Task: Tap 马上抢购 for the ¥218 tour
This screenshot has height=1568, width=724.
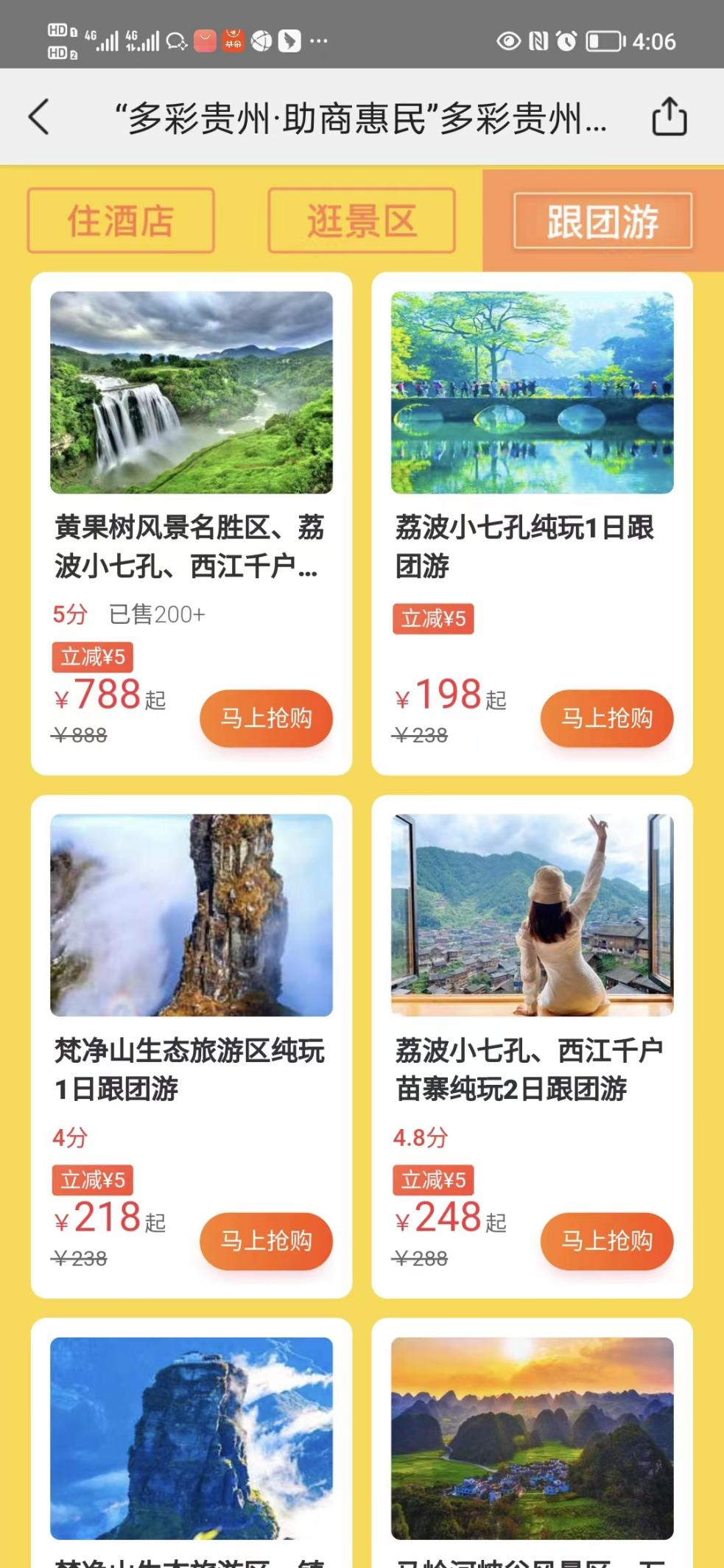Action: 266,1241
